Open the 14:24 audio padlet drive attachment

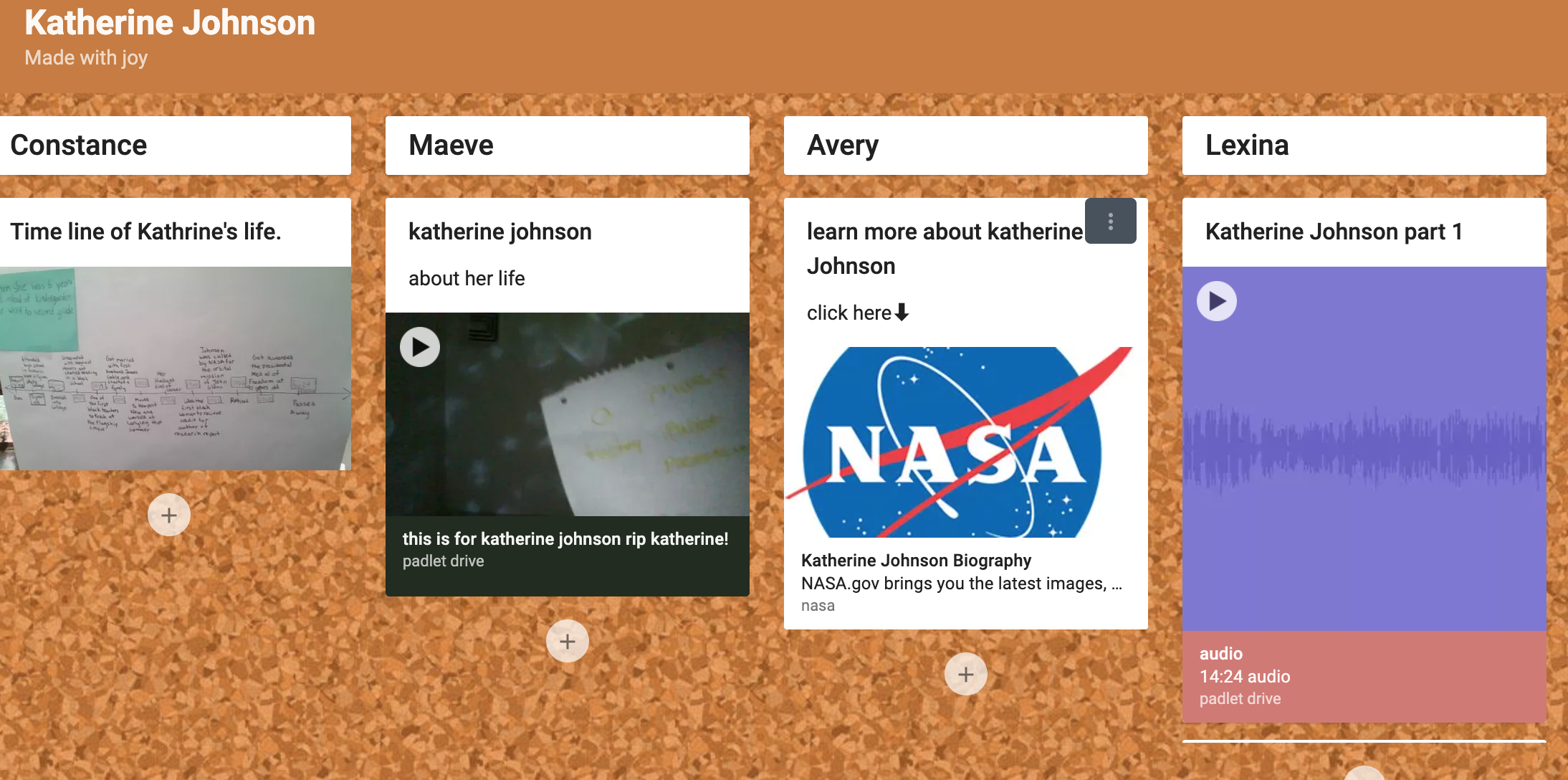(x=1363, y=676)
